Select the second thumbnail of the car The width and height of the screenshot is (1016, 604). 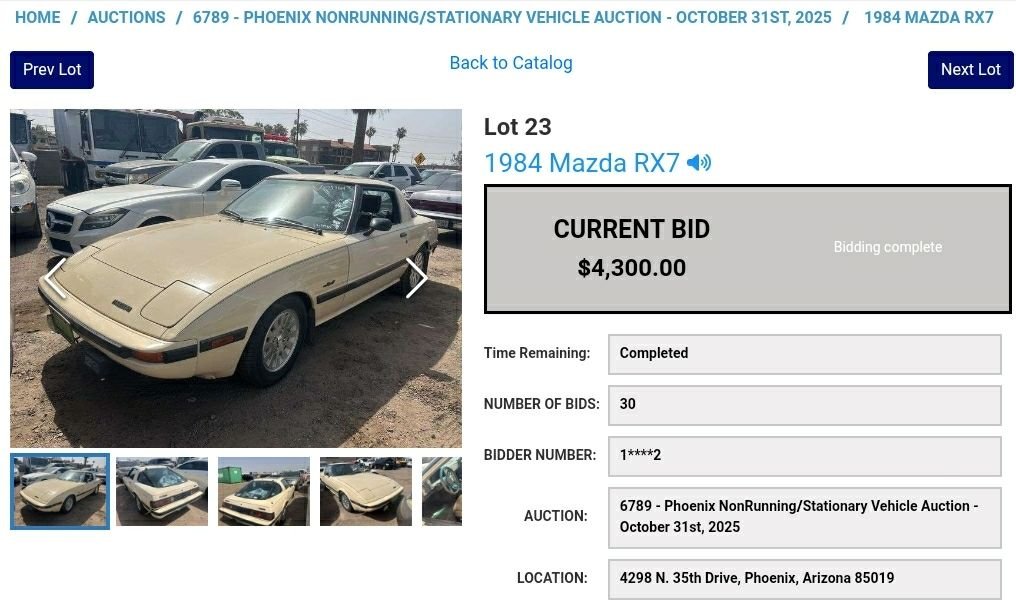pos(162,491)
